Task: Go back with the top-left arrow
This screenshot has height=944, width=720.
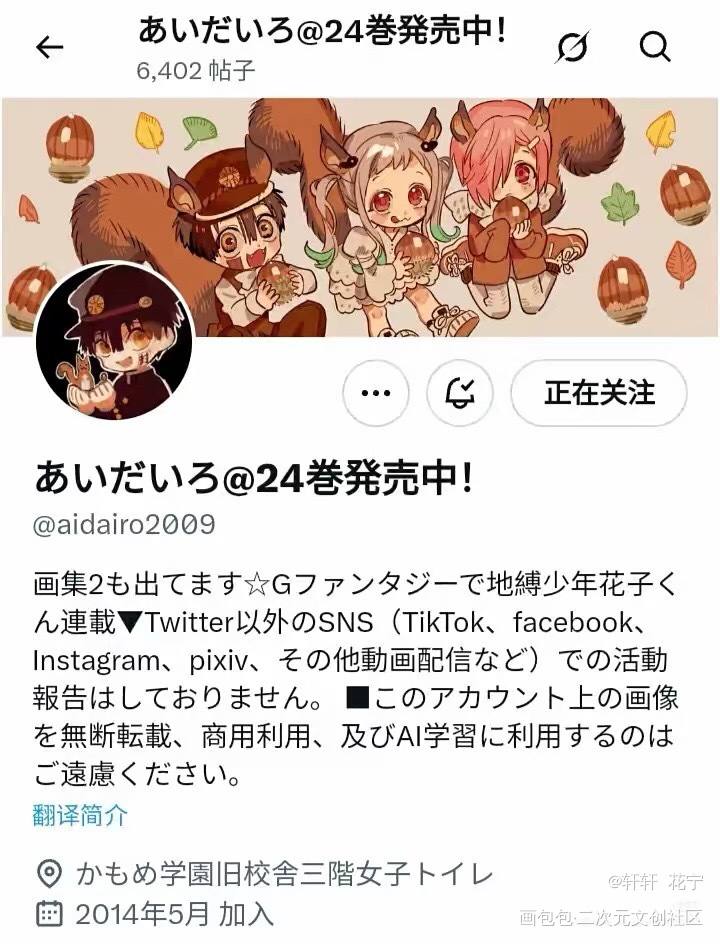Action: [x=49, y=47]
